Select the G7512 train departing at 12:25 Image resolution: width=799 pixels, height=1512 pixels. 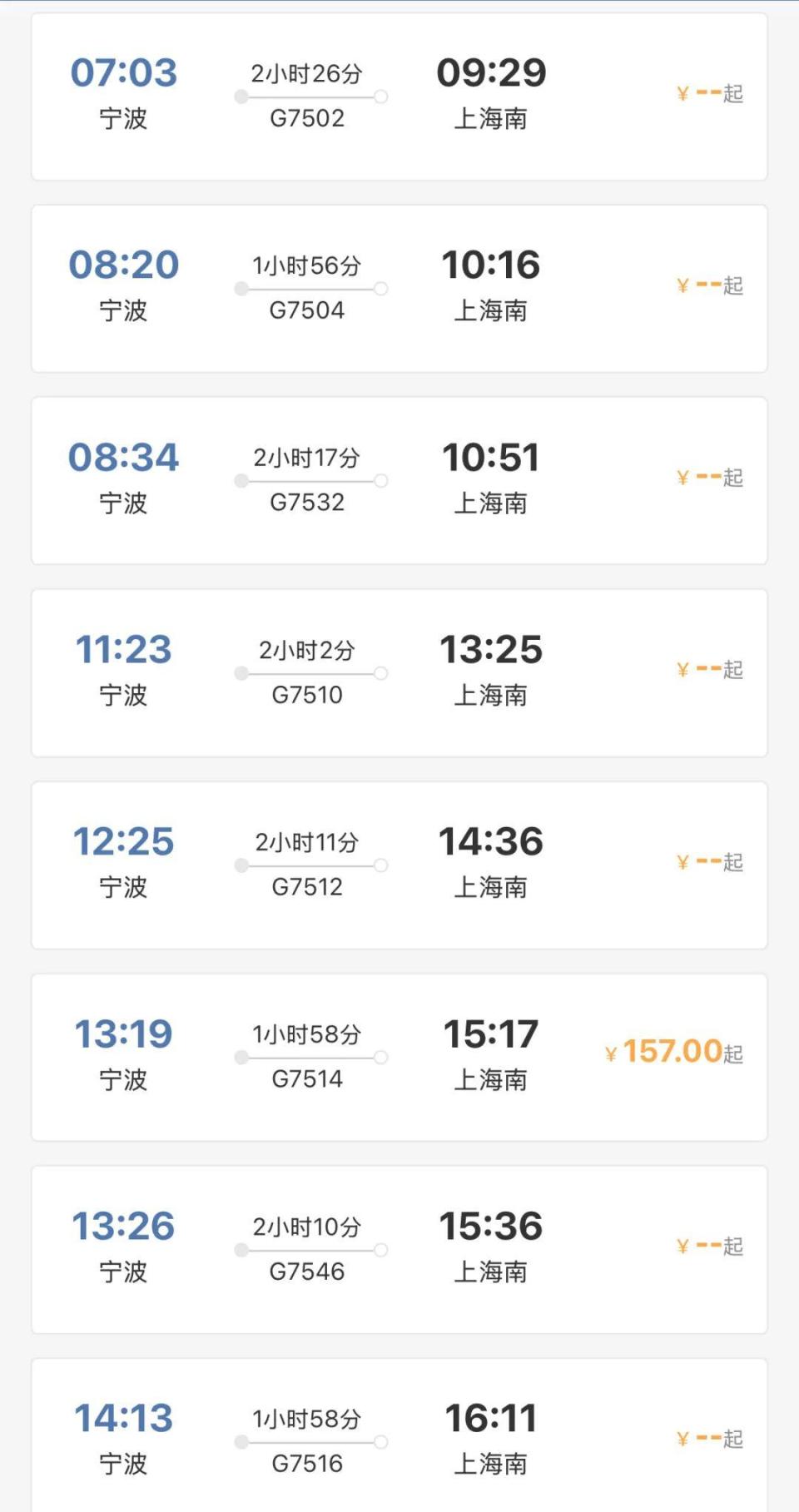point(399,862)
